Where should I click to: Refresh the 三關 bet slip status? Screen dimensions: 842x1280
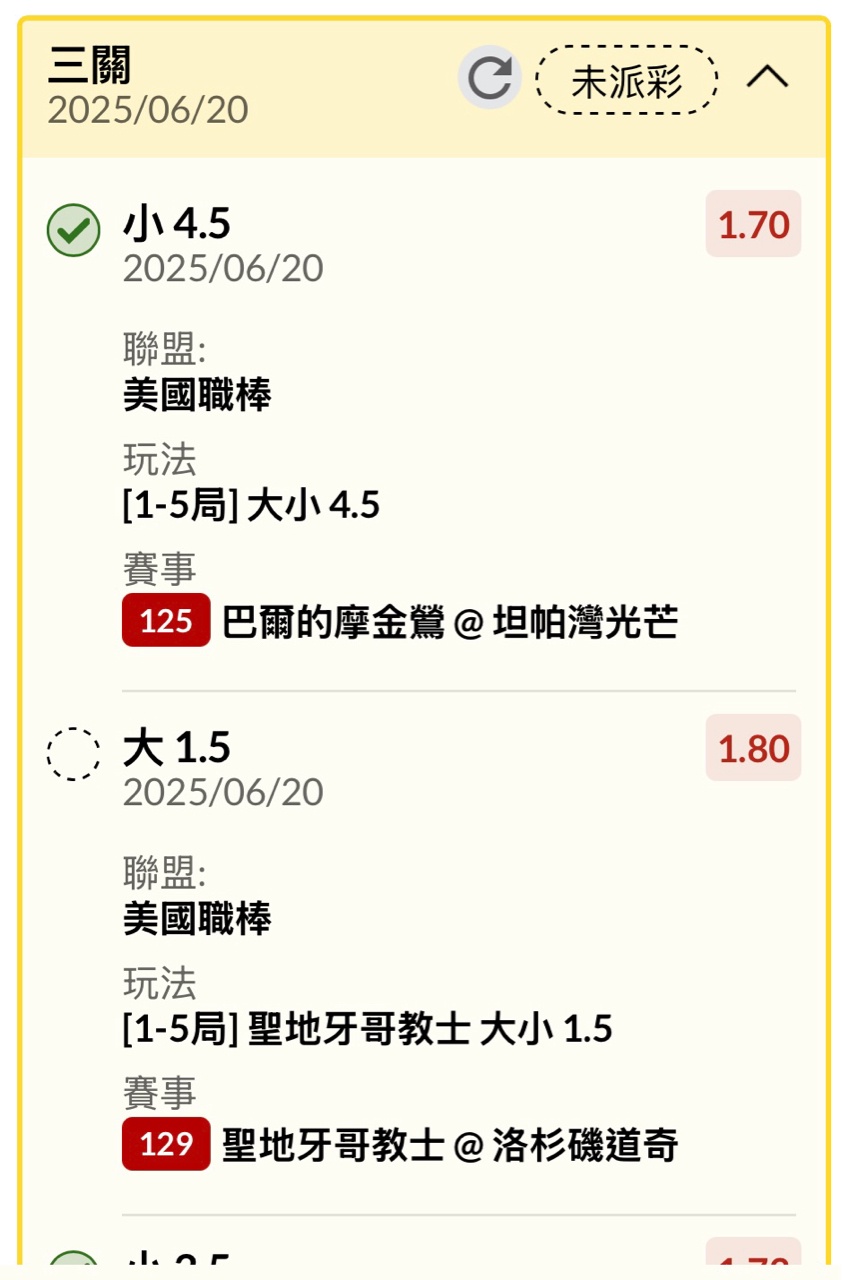tap(489, 79)
